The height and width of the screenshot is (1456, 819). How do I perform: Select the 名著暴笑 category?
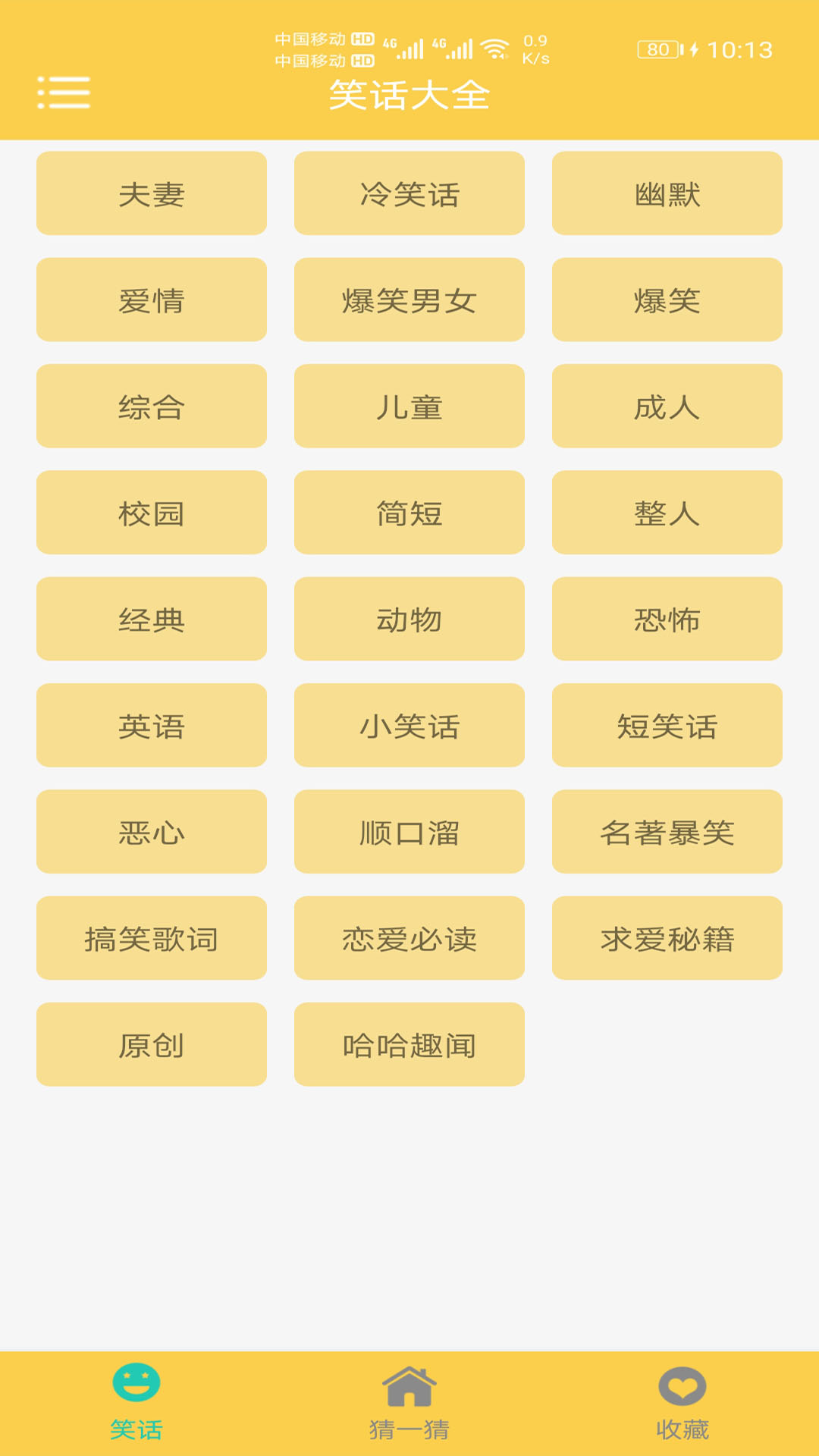[x=667, y=832]
